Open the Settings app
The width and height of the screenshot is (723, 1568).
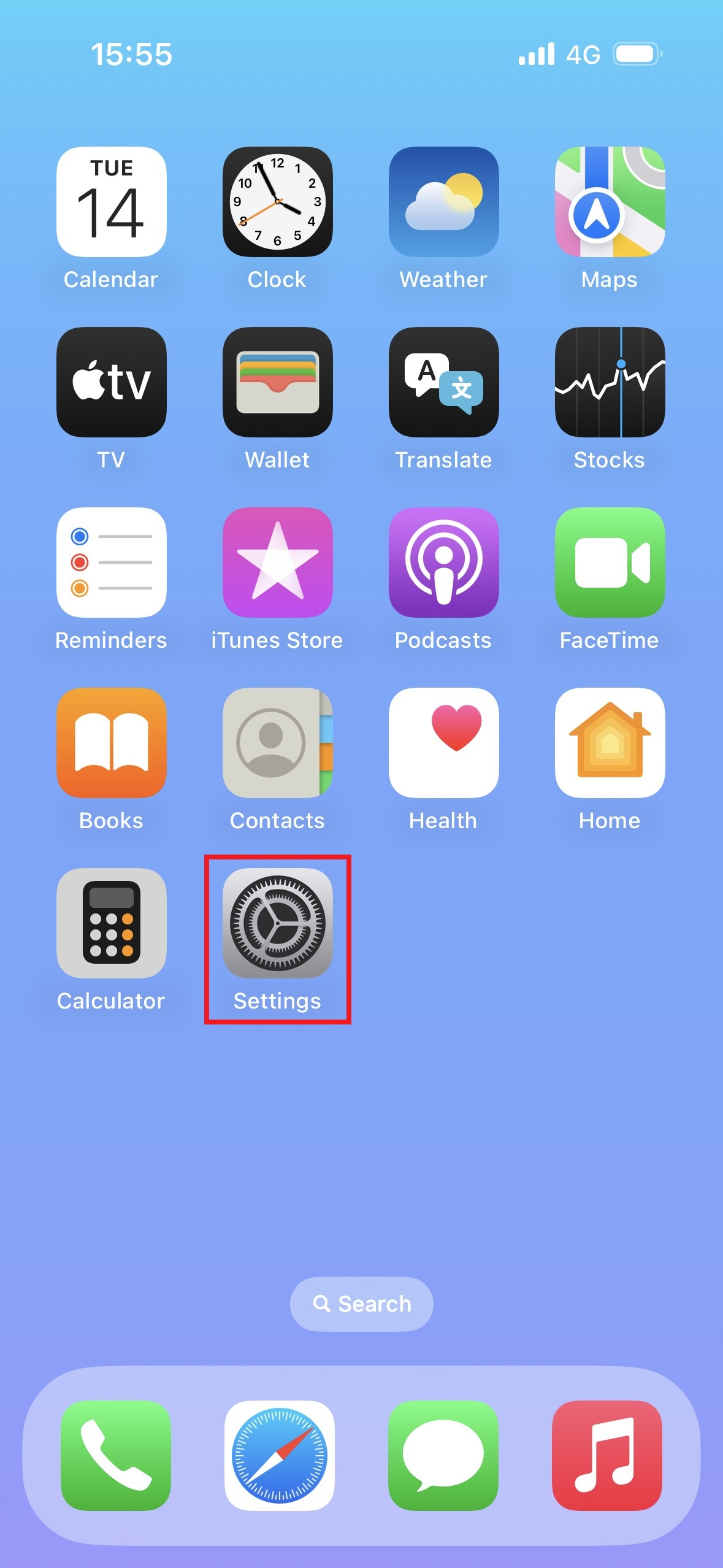277,923
